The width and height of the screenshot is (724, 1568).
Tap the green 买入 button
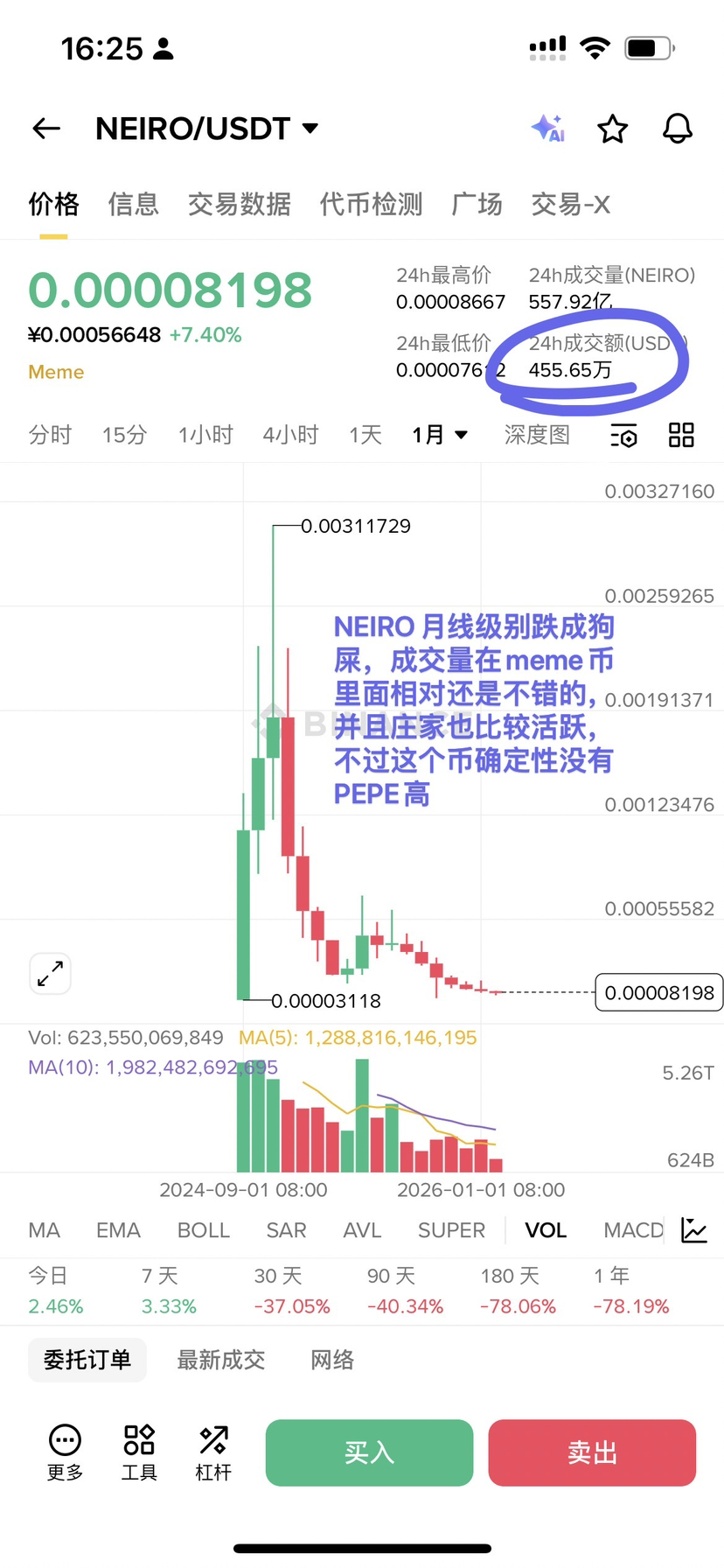point(369,1452)
